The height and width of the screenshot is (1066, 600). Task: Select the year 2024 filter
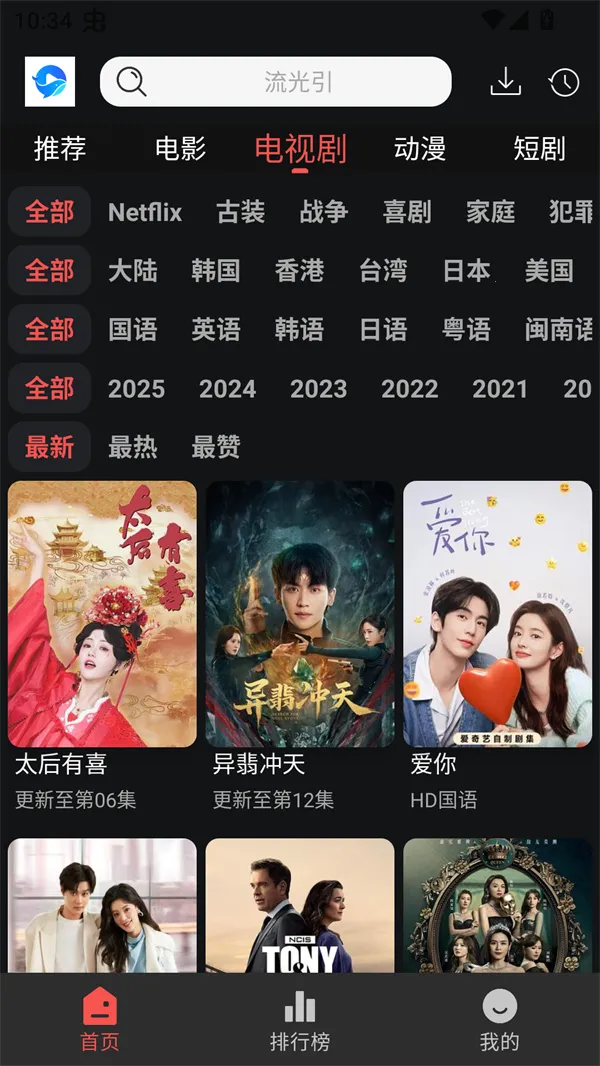(227, 389)
